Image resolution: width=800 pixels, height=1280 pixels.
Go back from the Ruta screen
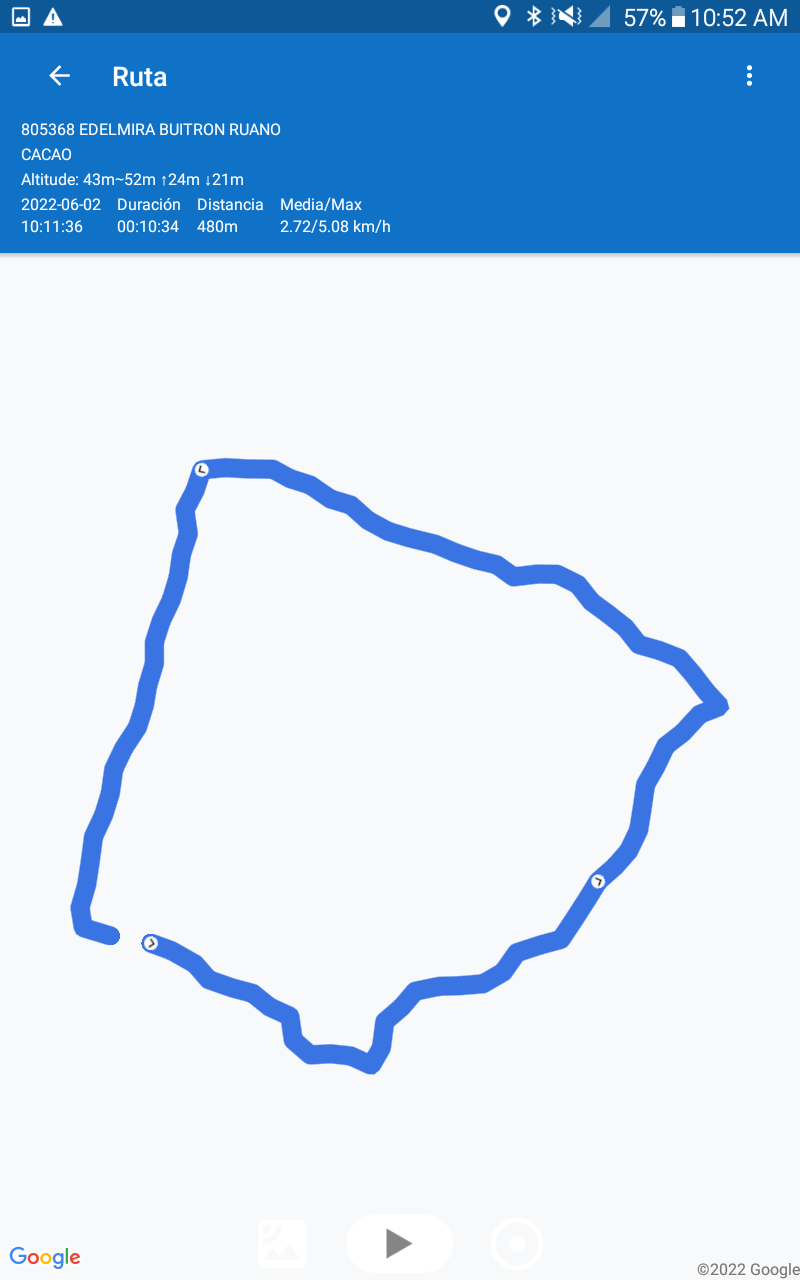tap(60, 76)
